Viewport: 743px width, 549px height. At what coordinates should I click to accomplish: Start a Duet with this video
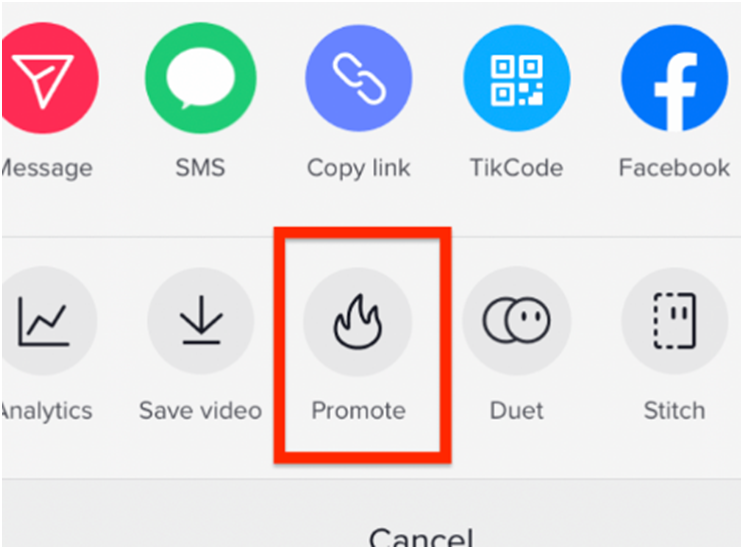click(x=516, y=321)
